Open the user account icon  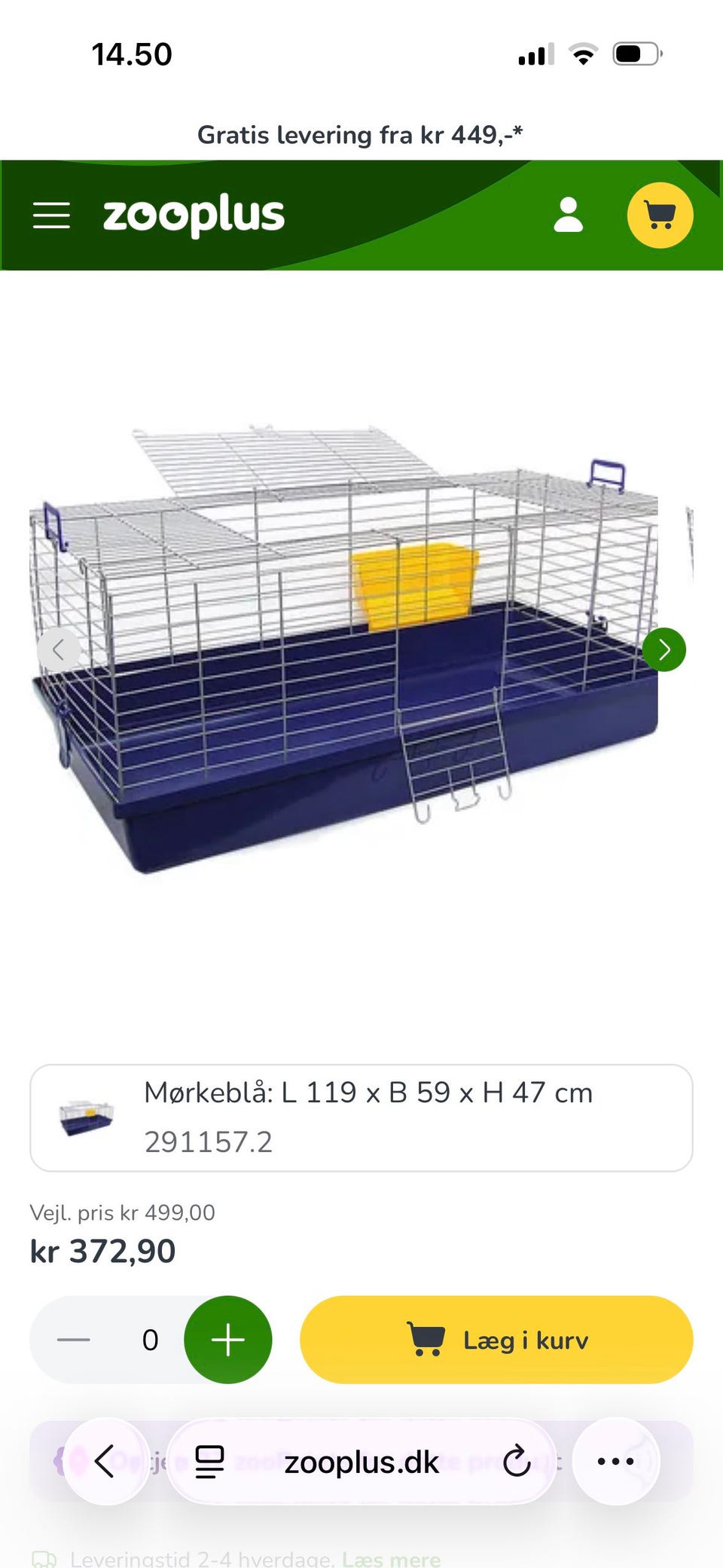[569, 215]
